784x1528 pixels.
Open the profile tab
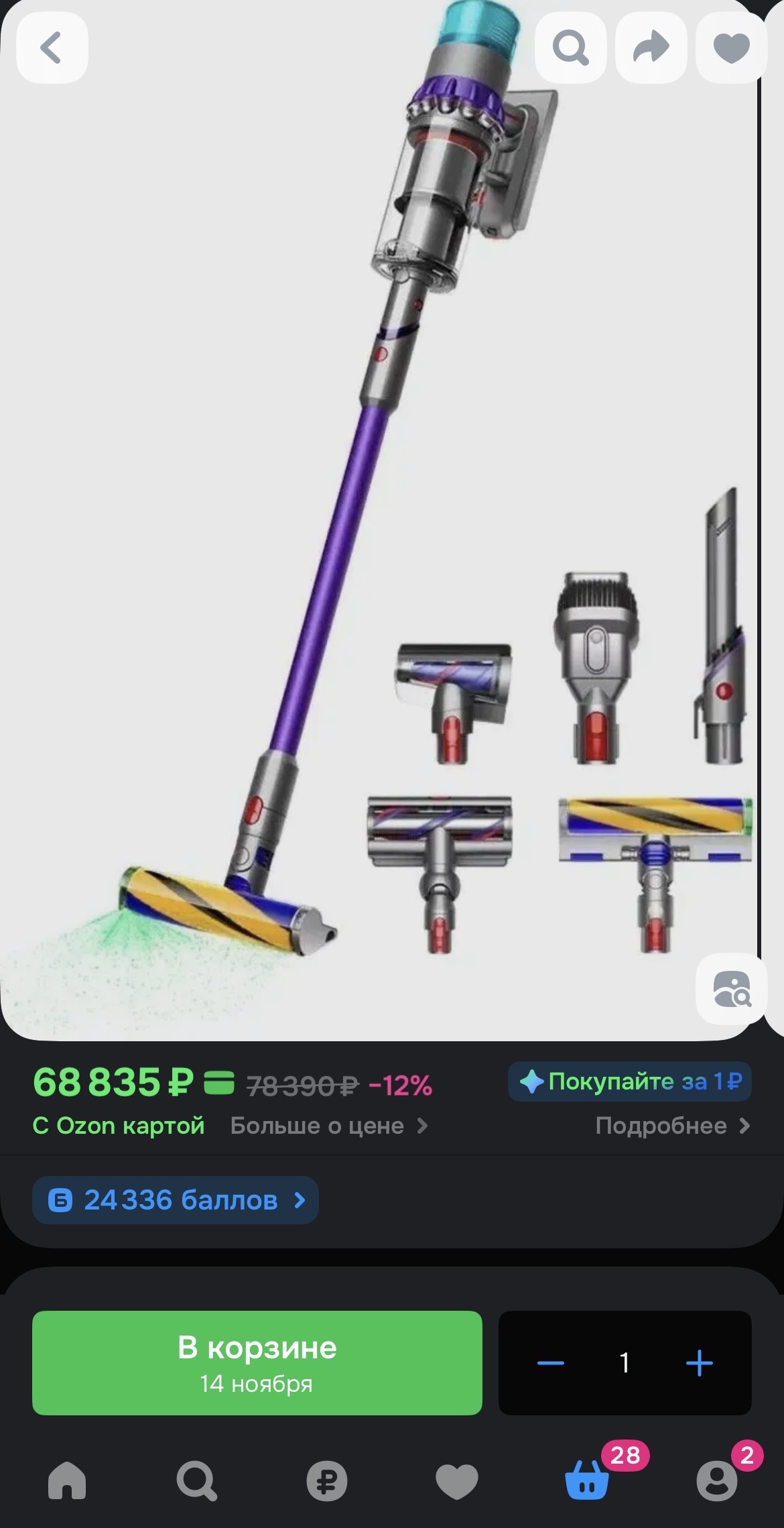pos(717,1480)
